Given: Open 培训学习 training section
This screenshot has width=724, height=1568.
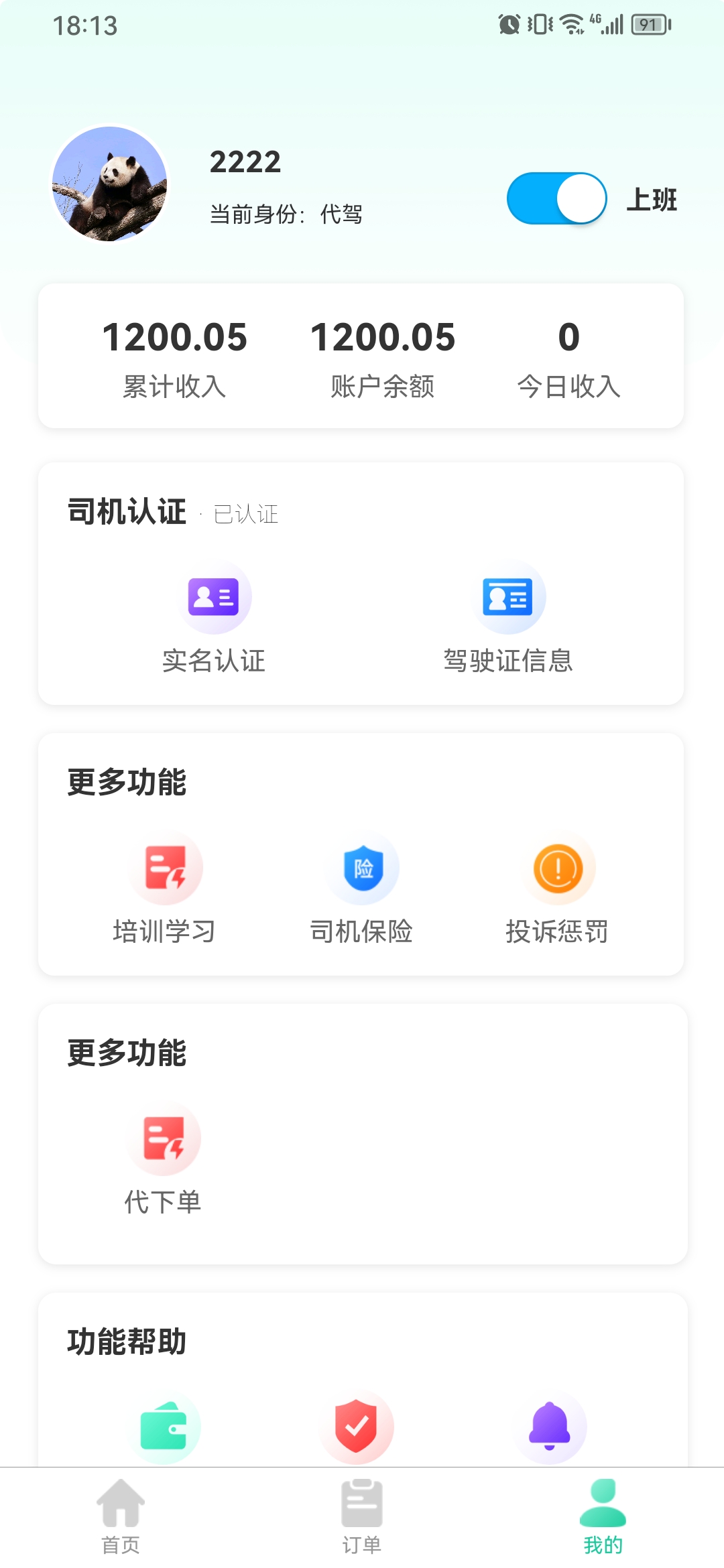Looking at the screenshot, I should point(165,889).
